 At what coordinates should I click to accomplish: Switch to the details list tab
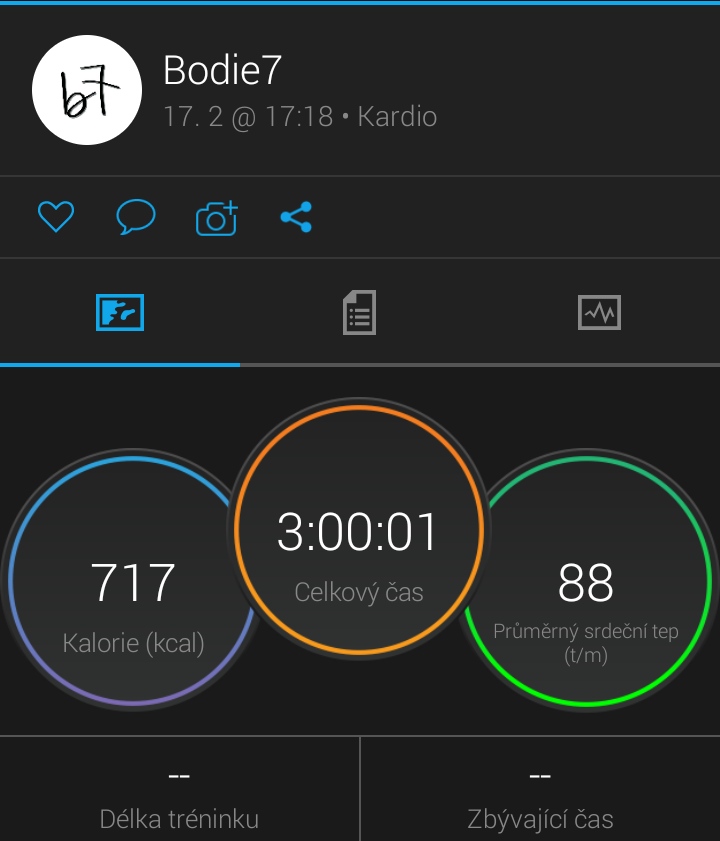[x=359, y=313]
